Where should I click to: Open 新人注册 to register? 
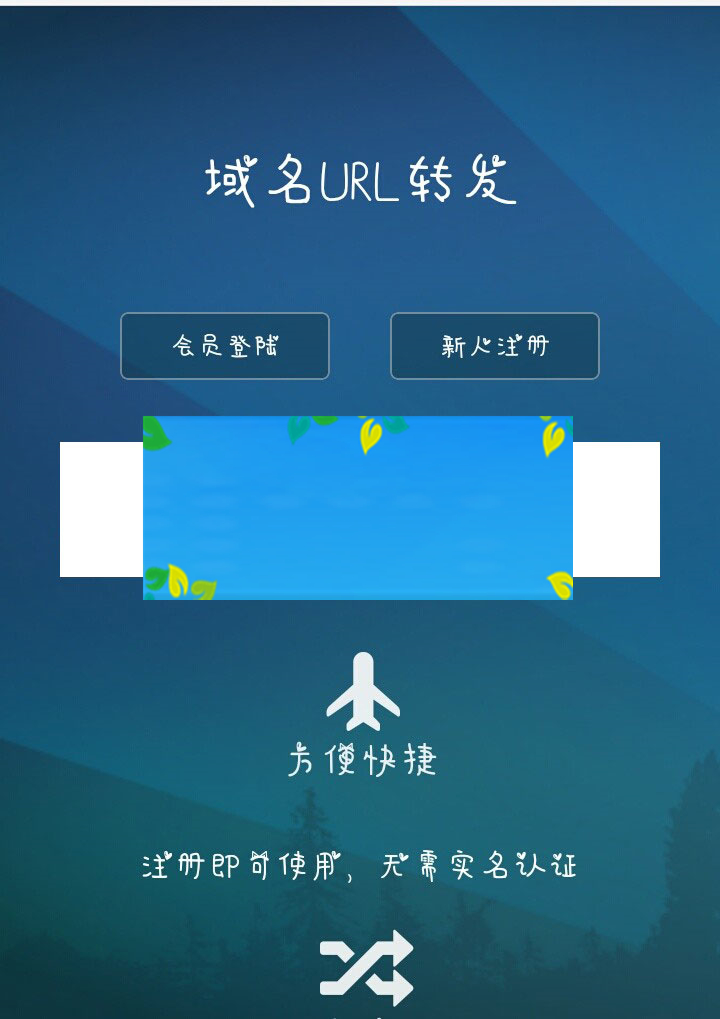pyautogui.click(x=495, y=346)
